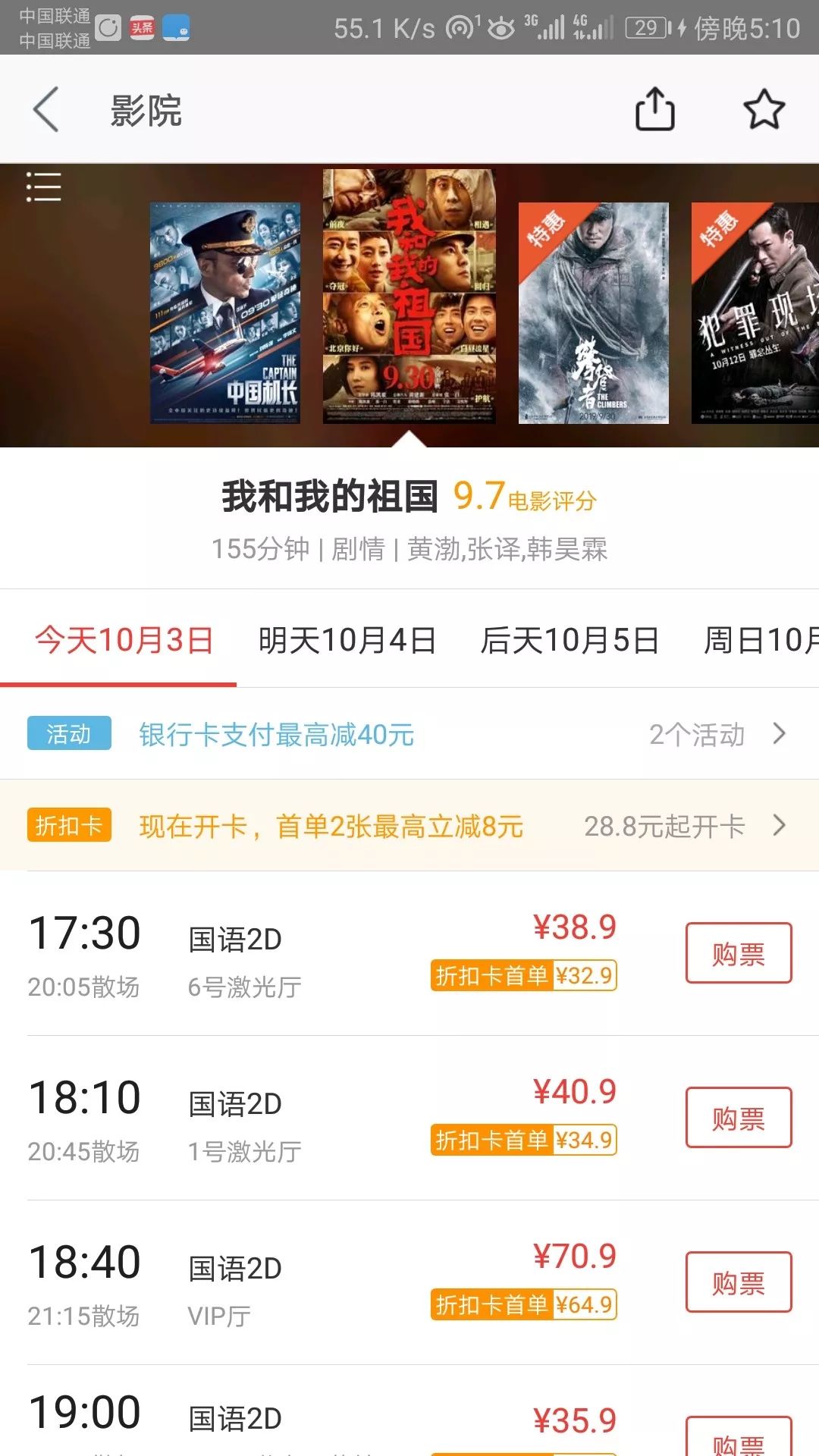
Task: Expand the 28.8元起开卡 chevron
Action: pos(780,826)
